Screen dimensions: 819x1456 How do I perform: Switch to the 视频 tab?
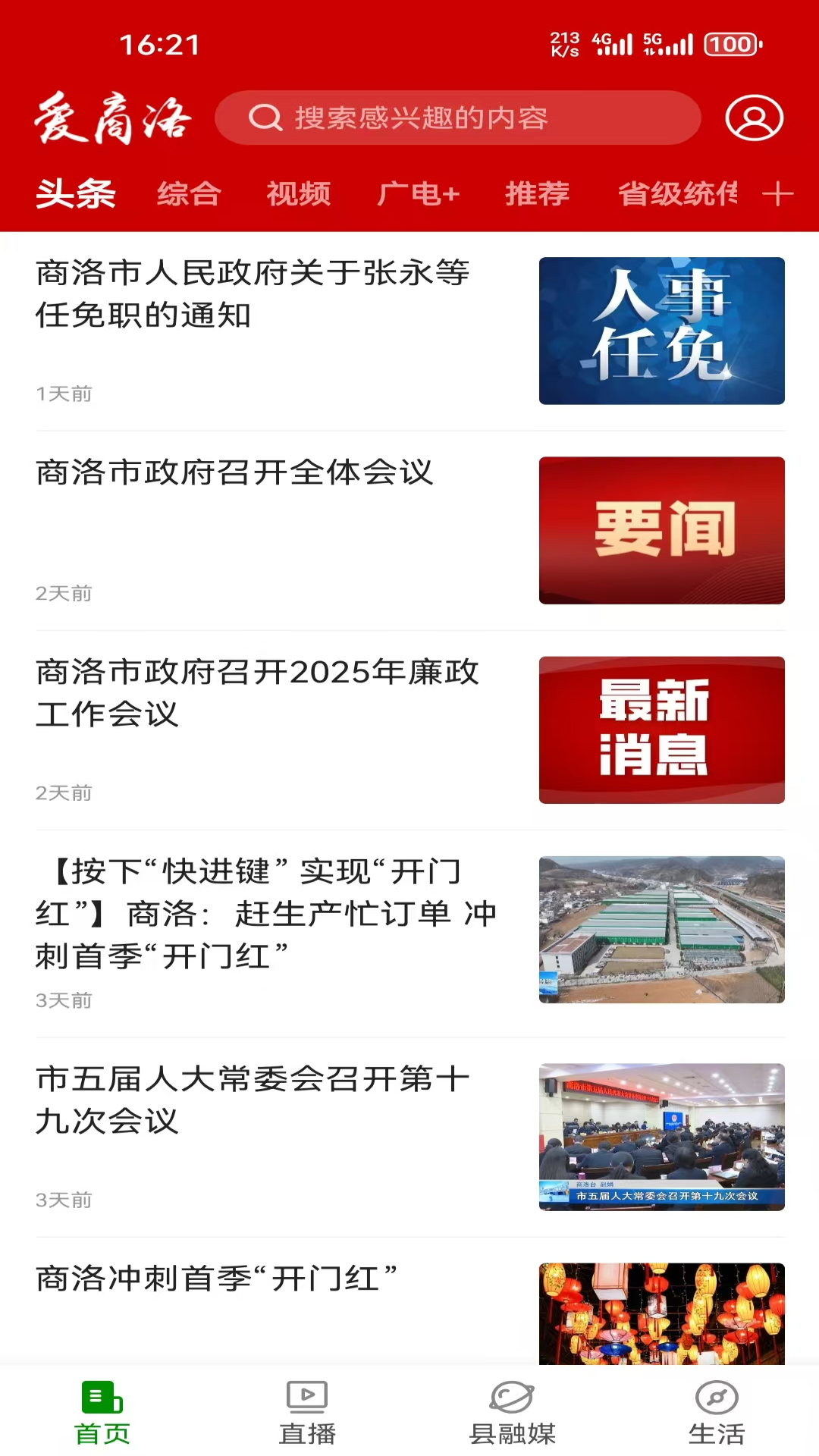pyautogui.click(x=299, y=194)
